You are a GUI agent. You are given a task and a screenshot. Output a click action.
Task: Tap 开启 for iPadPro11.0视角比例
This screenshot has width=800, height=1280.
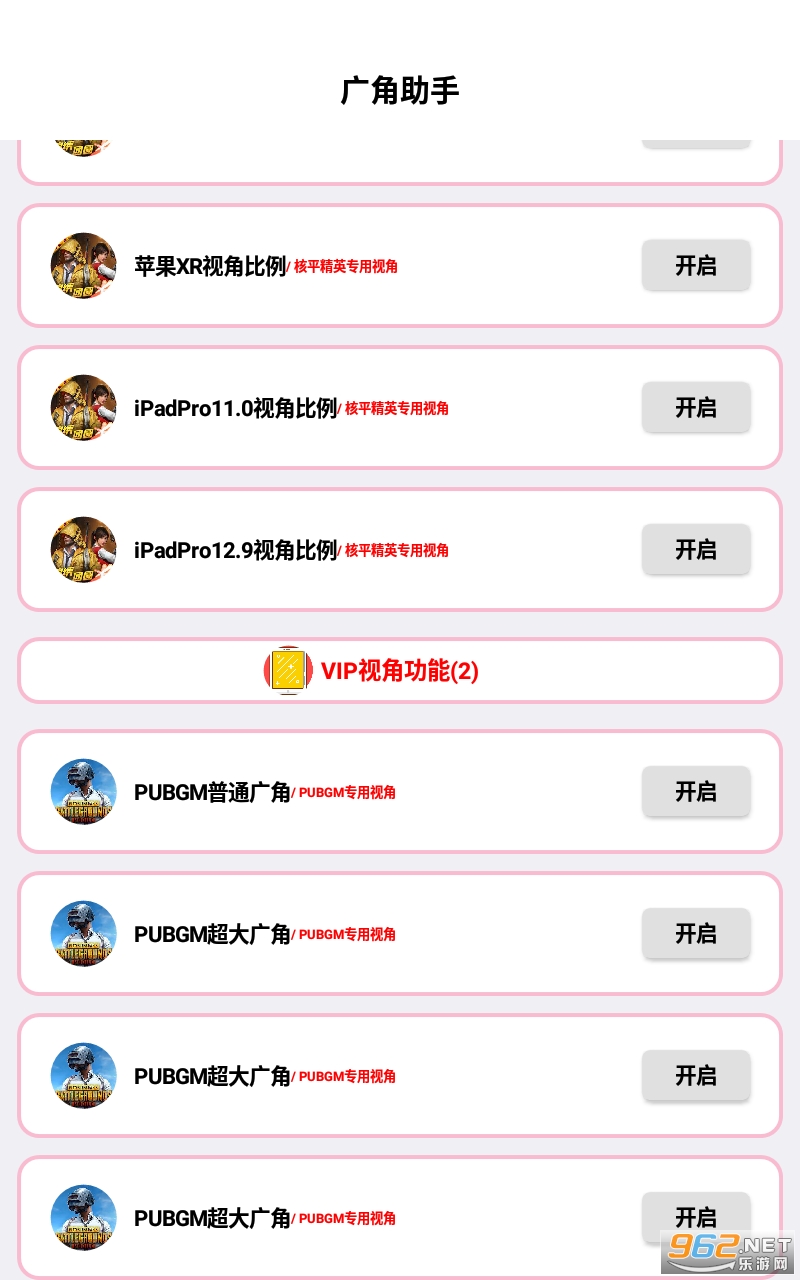click(x=696, y=407)
